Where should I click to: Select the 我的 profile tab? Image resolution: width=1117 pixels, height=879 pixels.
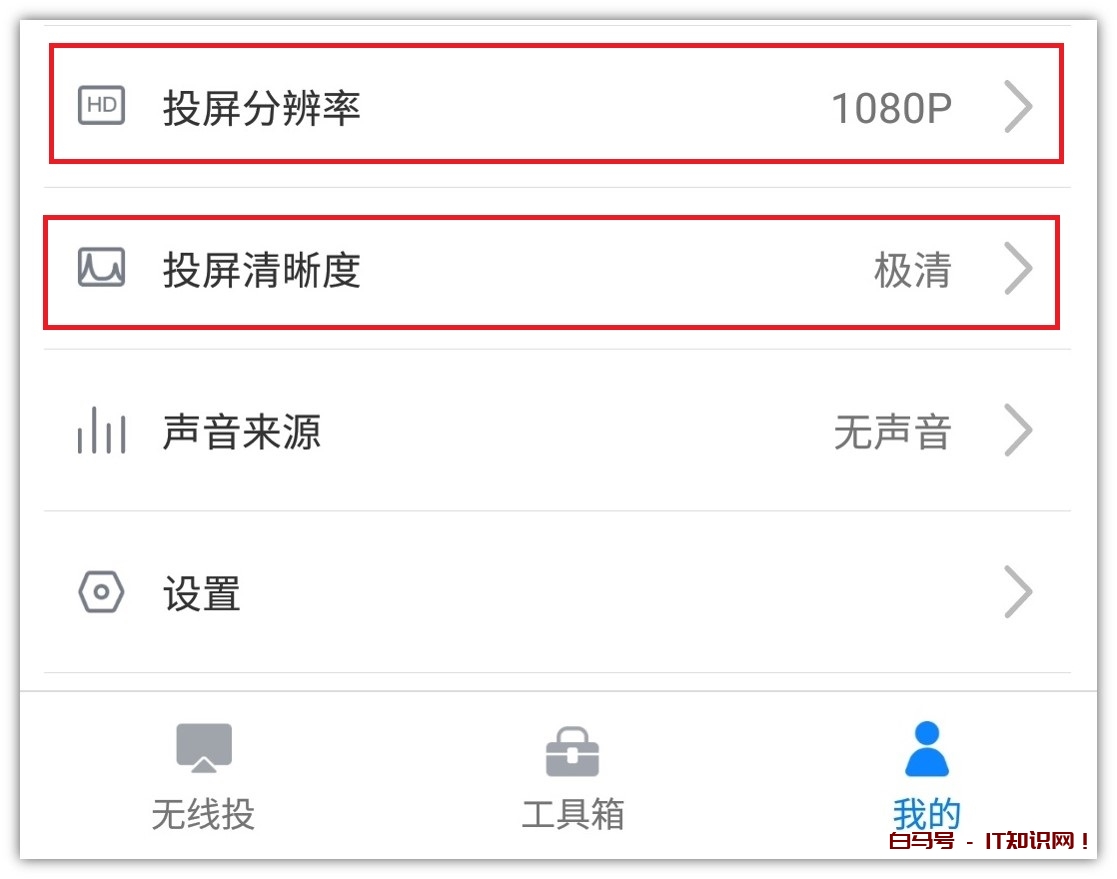(x=926, y=777)
